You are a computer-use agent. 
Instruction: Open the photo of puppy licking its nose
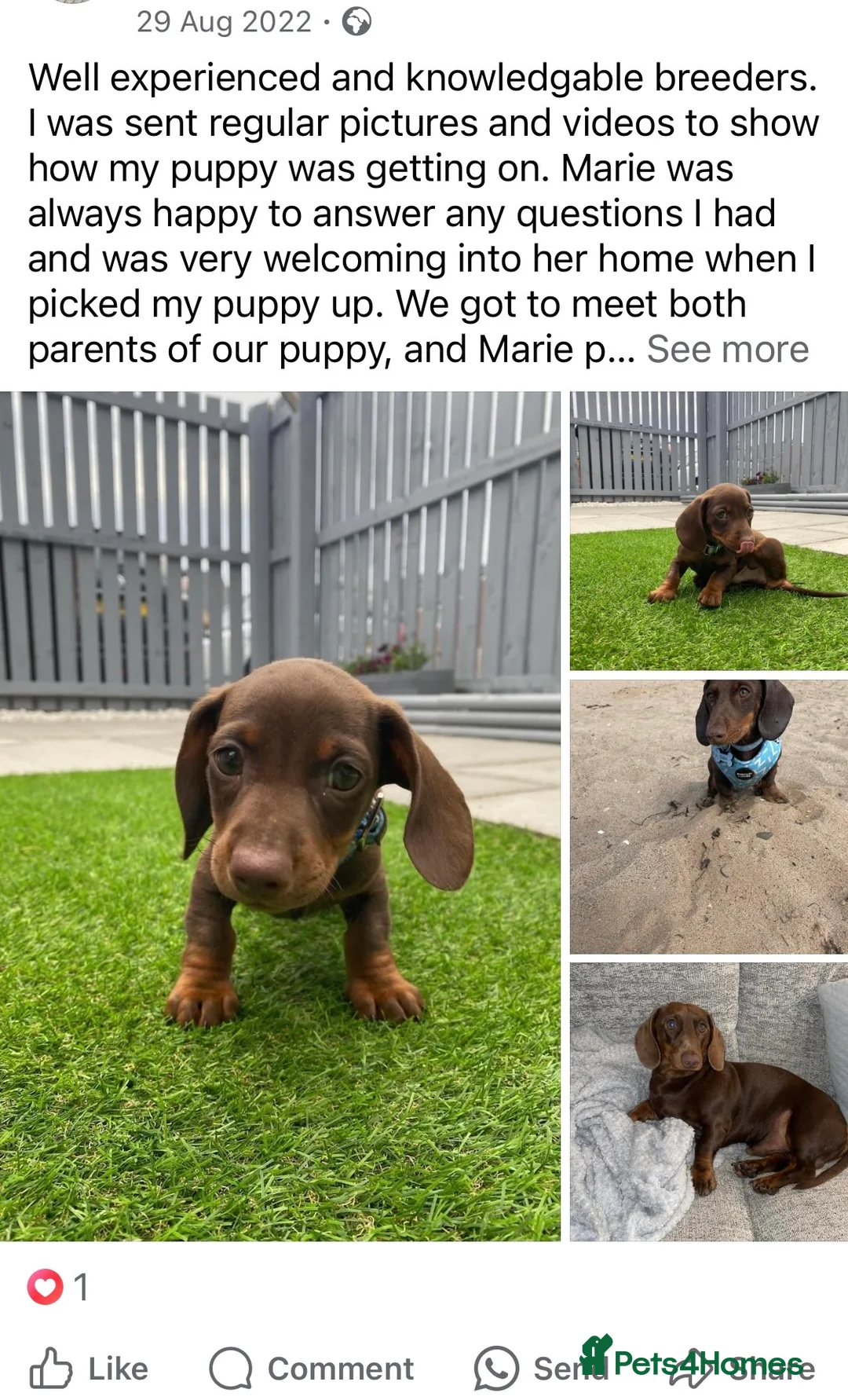708,531
